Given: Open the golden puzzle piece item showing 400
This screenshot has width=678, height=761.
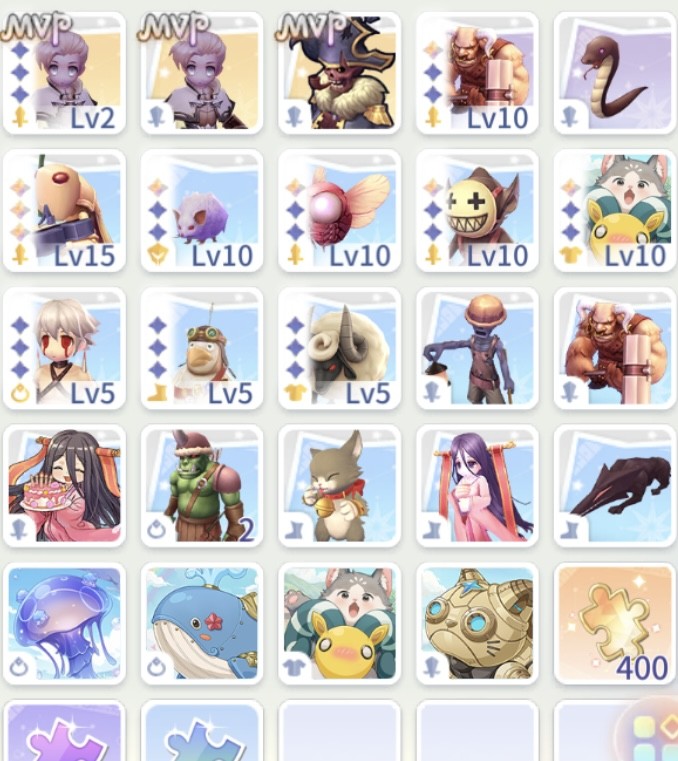Looking at the screenshot, I should (615, 623).
